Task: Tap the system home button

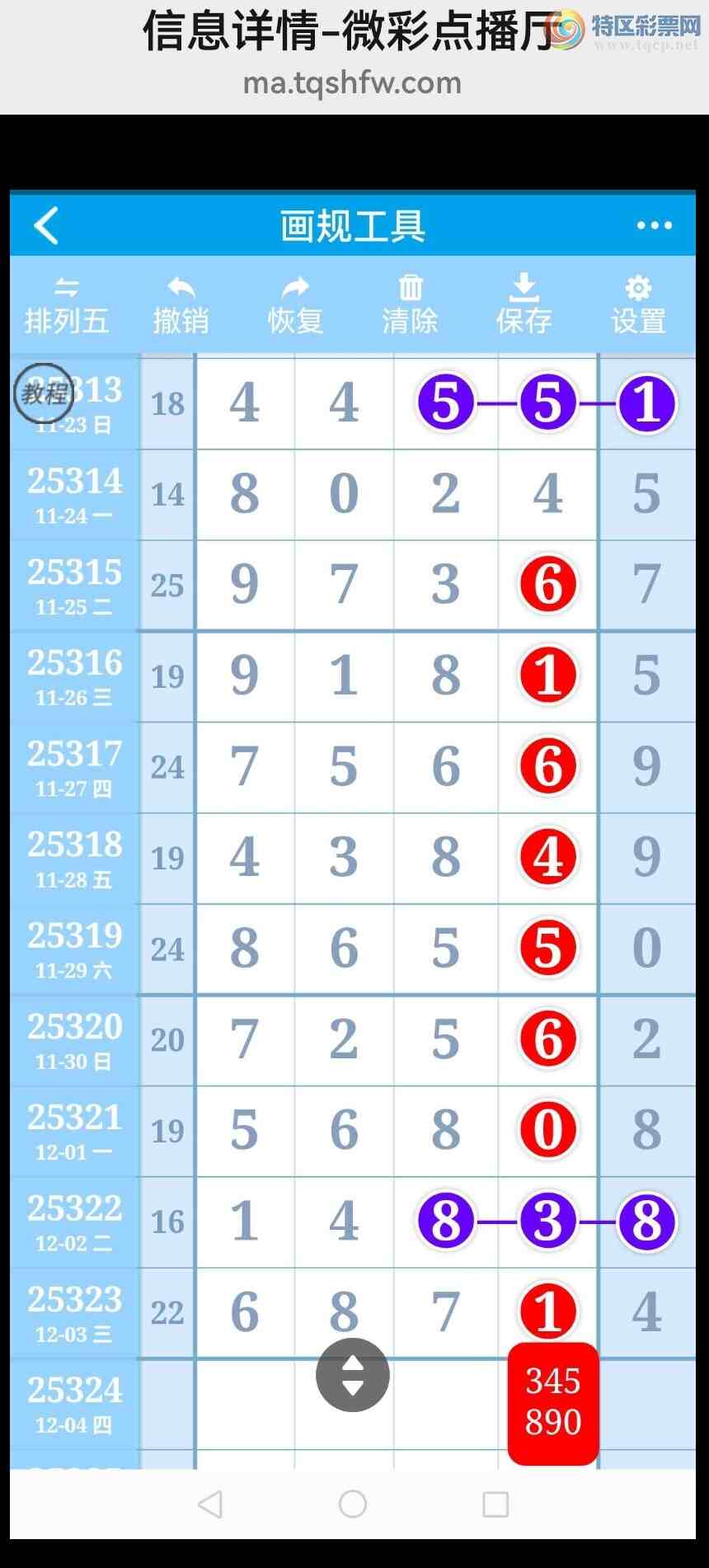Action: [x=353, y=1504]
